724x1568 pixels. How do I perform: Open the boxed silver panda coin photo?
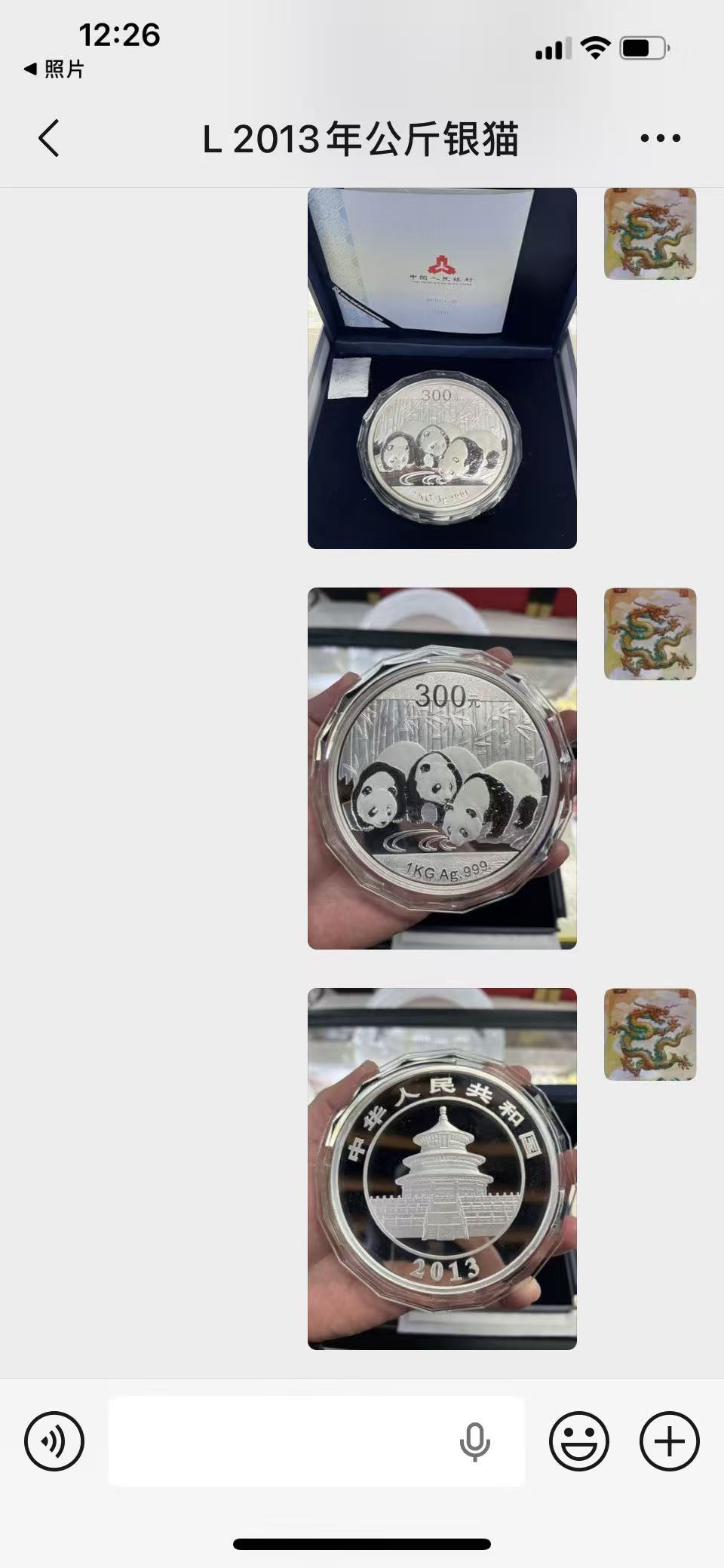tap(442, 368)
